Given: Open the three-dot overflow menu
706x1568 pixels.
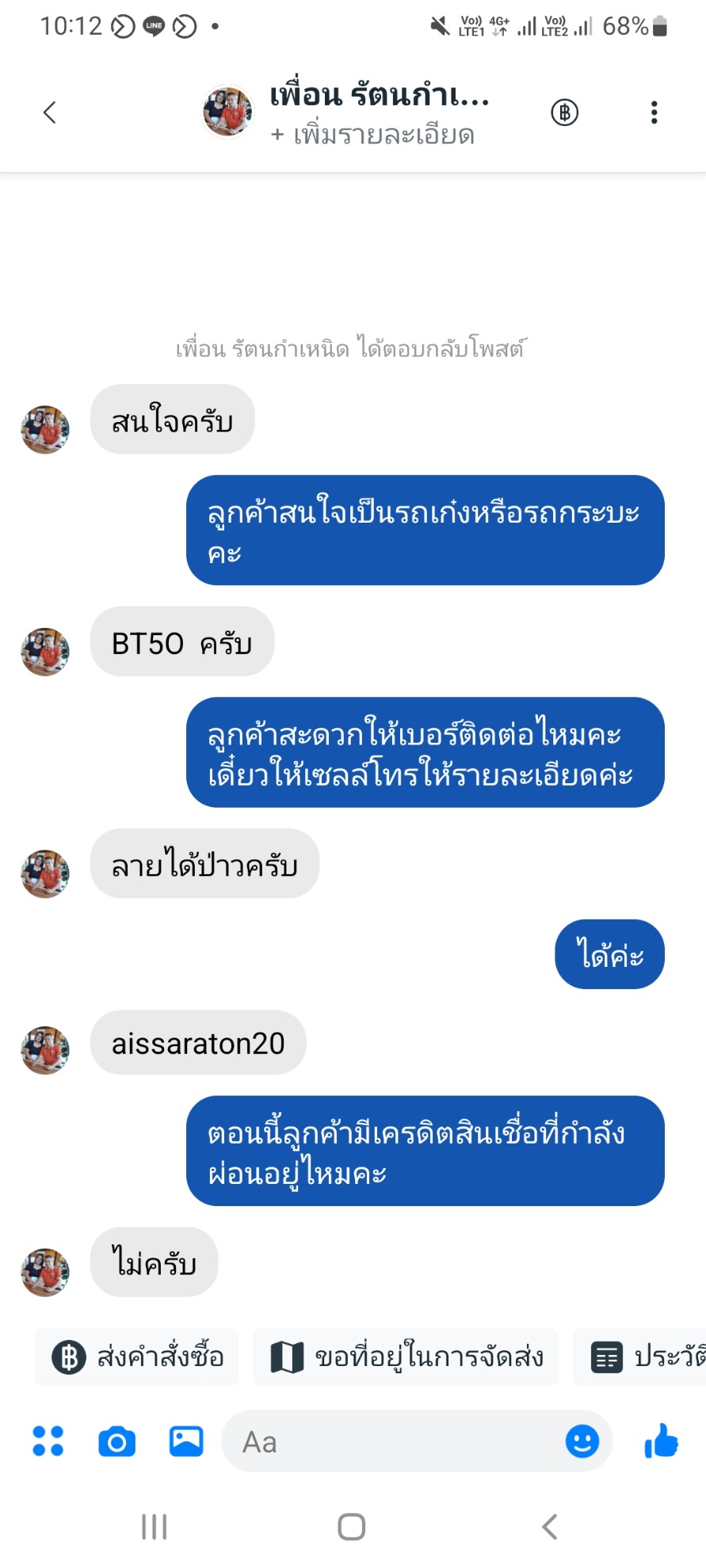Looking at the screenshot, I should 654,112.
